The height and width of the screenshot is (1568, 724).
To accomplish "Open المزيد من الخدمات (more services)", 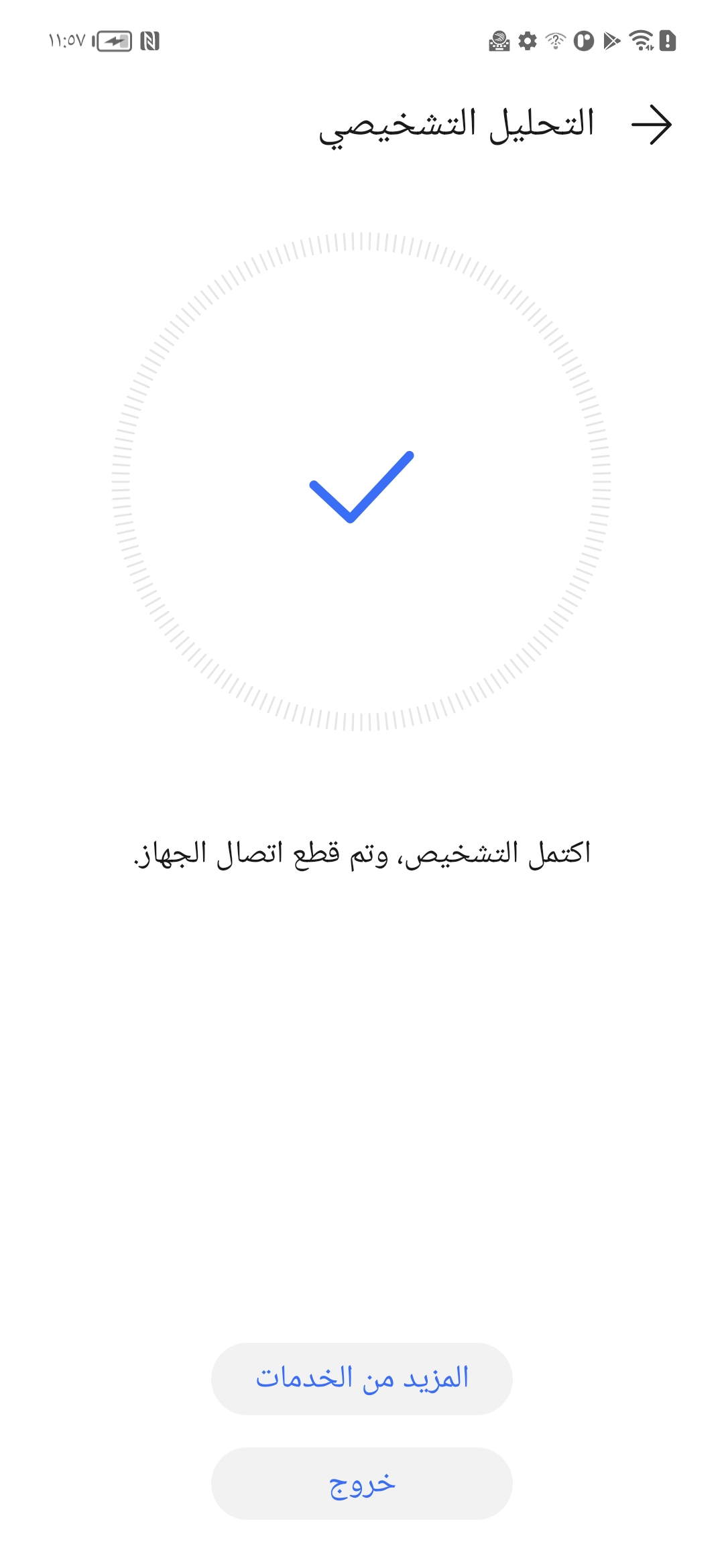I will coord(362,1378).
